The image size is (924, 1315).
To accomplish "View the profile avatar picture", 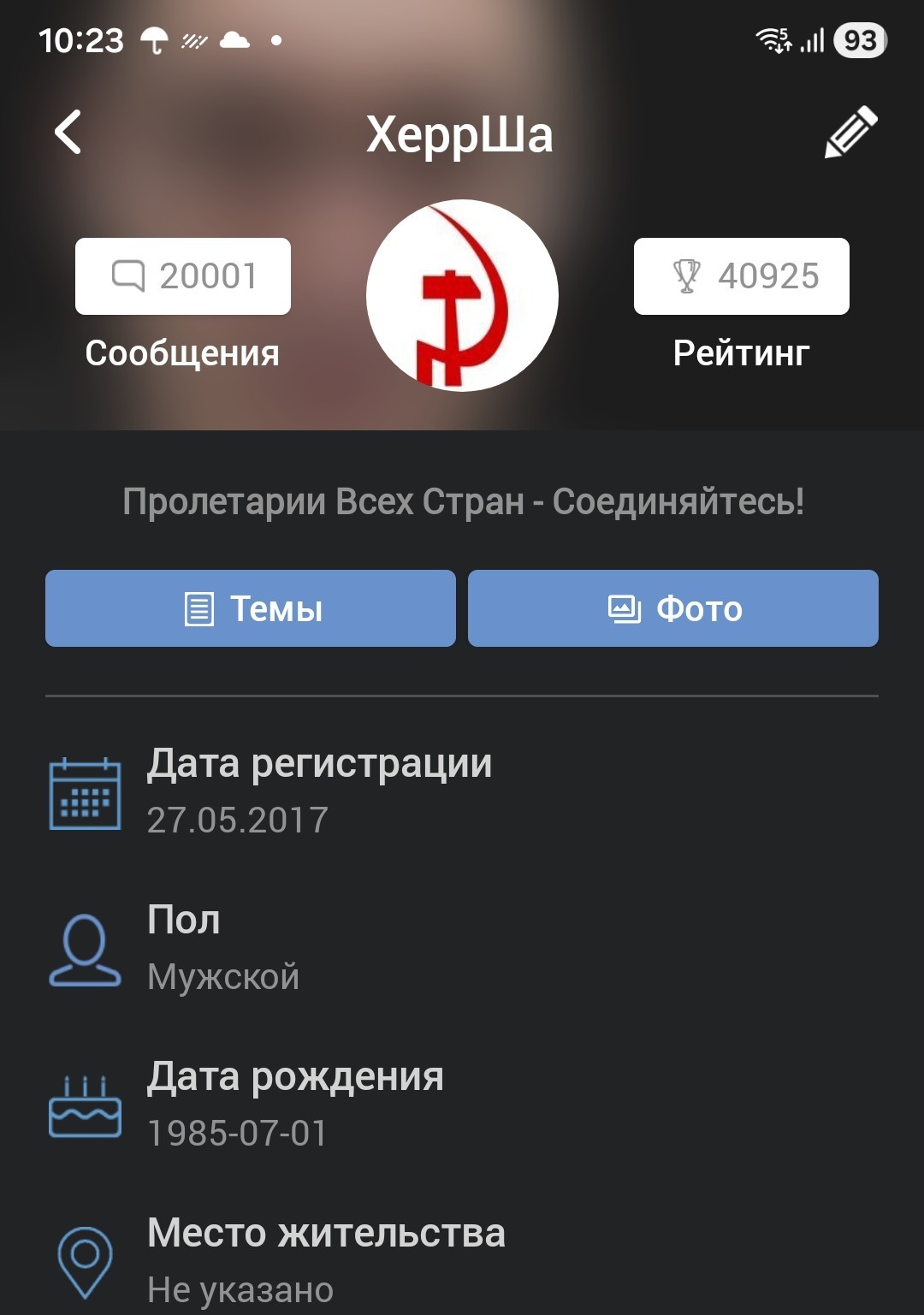I will [462, 295].
